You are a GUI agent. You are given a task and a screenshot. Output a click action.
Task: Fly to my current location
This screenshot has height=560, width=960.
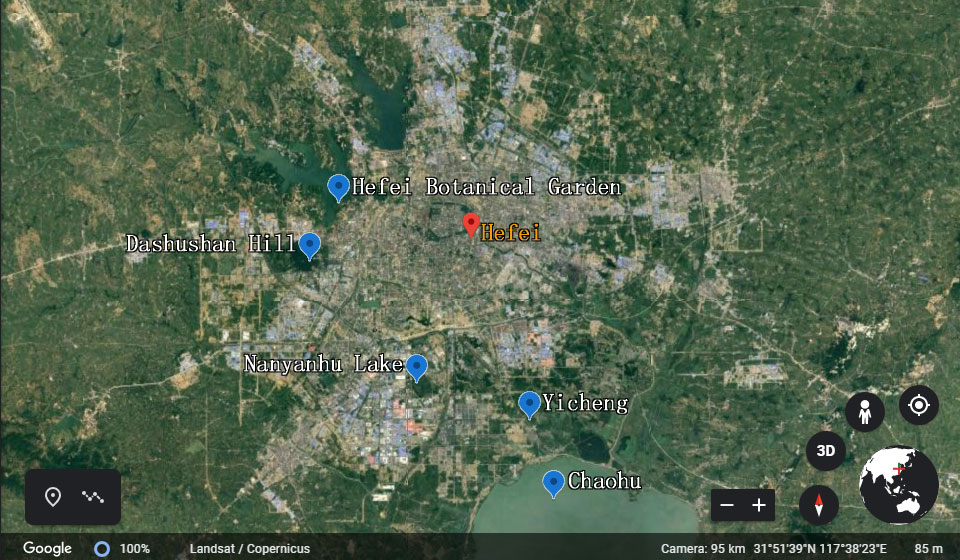pyautogui.click(x=919, y=405)
